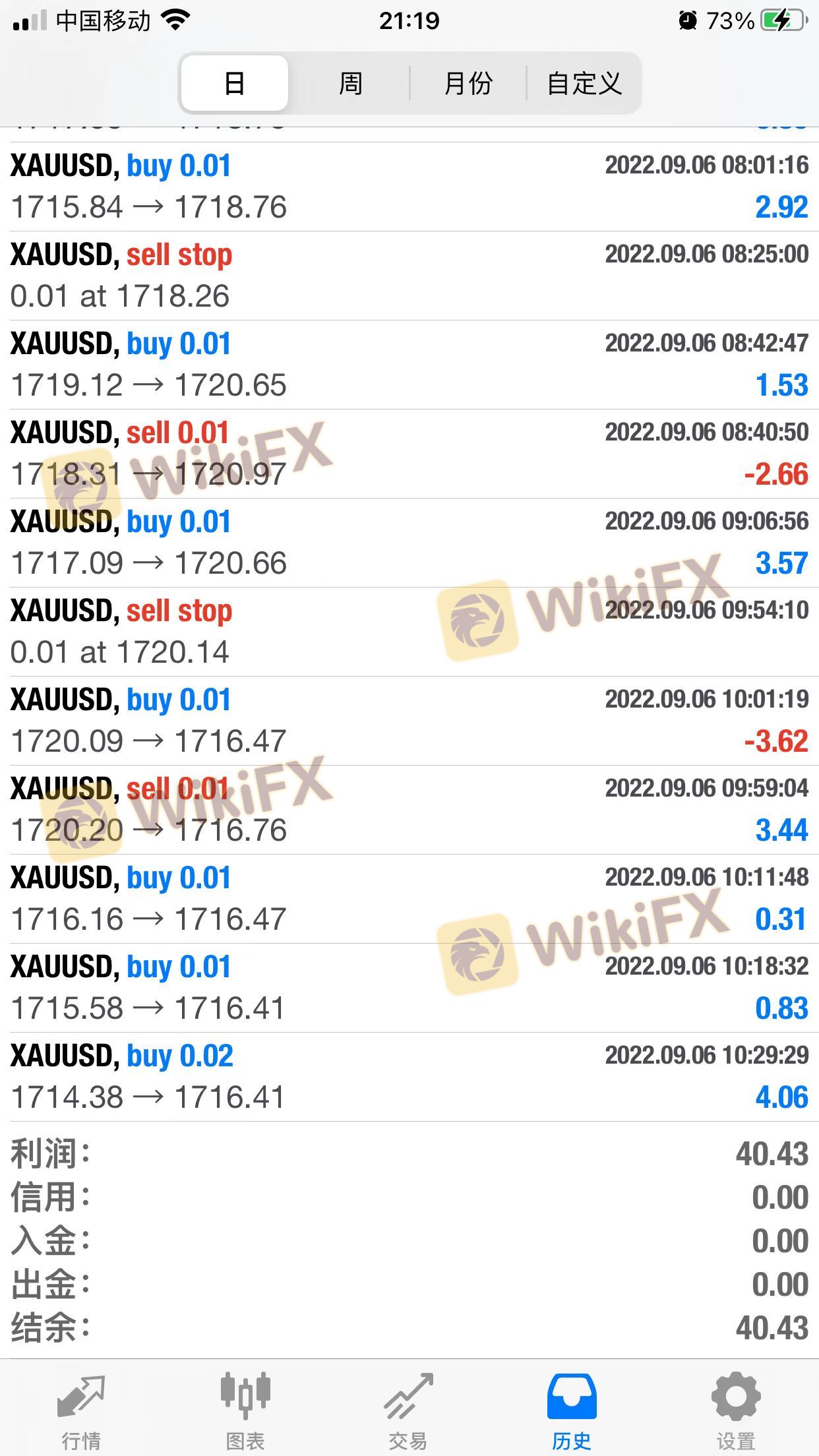Image resolution: width=819 pixels, height=1456 pixels.
Task: Expand the buy 0.01 trade at 10:18:32
Action: pyautogui.click(x=409, y=988)
